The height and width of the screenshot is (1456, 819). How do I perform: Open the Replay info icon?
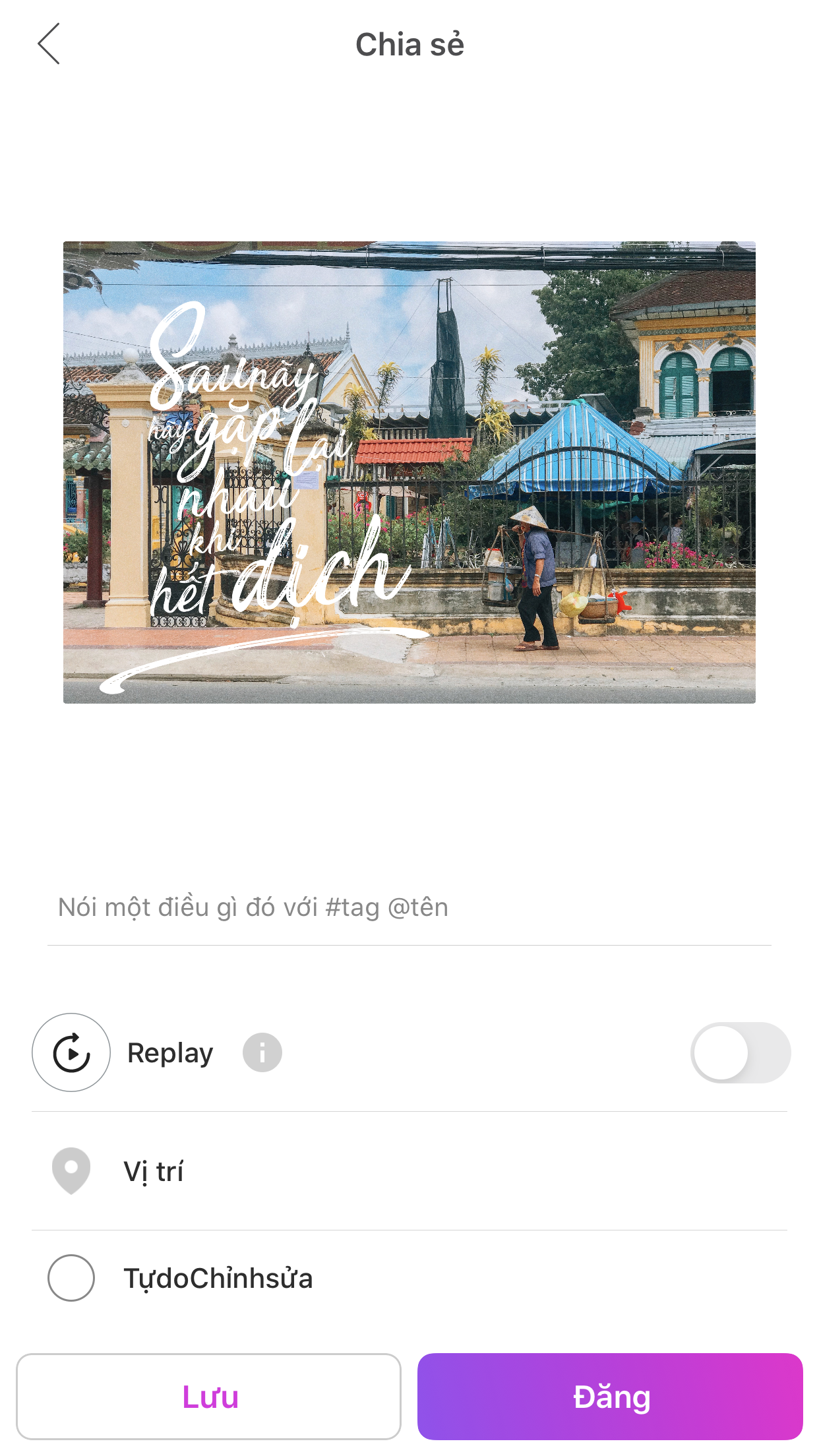262,1052
